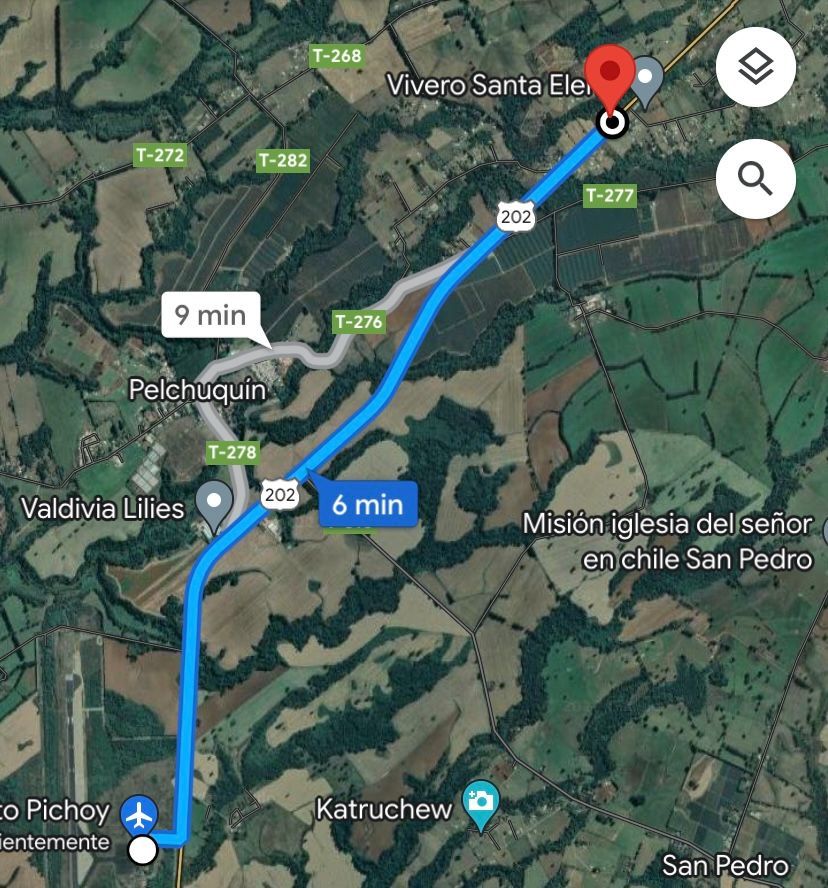Select the 9 min alternate route

click(x=210, y=316)
